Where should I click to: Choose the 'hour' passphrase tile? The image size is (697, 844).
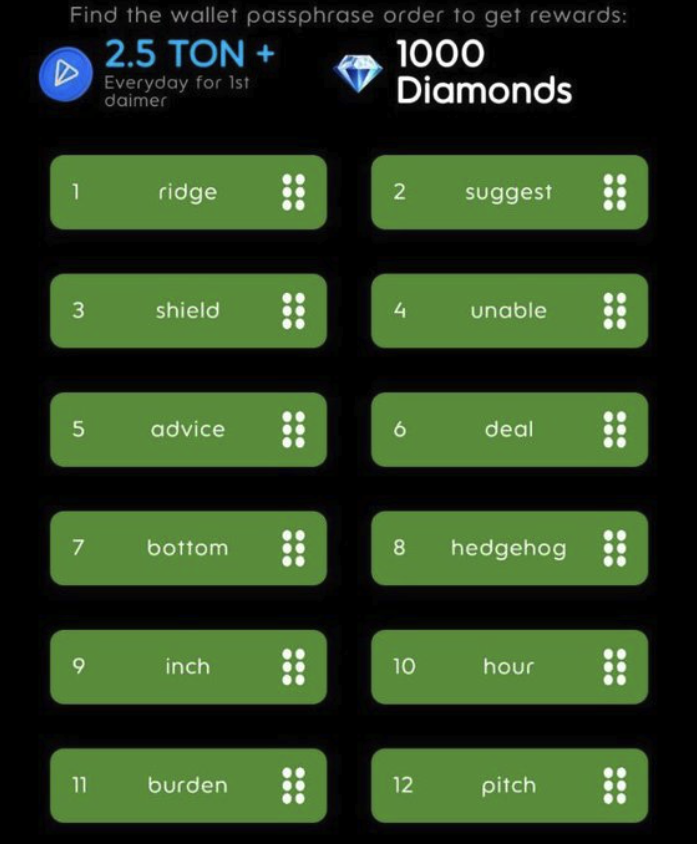point(508,666)
